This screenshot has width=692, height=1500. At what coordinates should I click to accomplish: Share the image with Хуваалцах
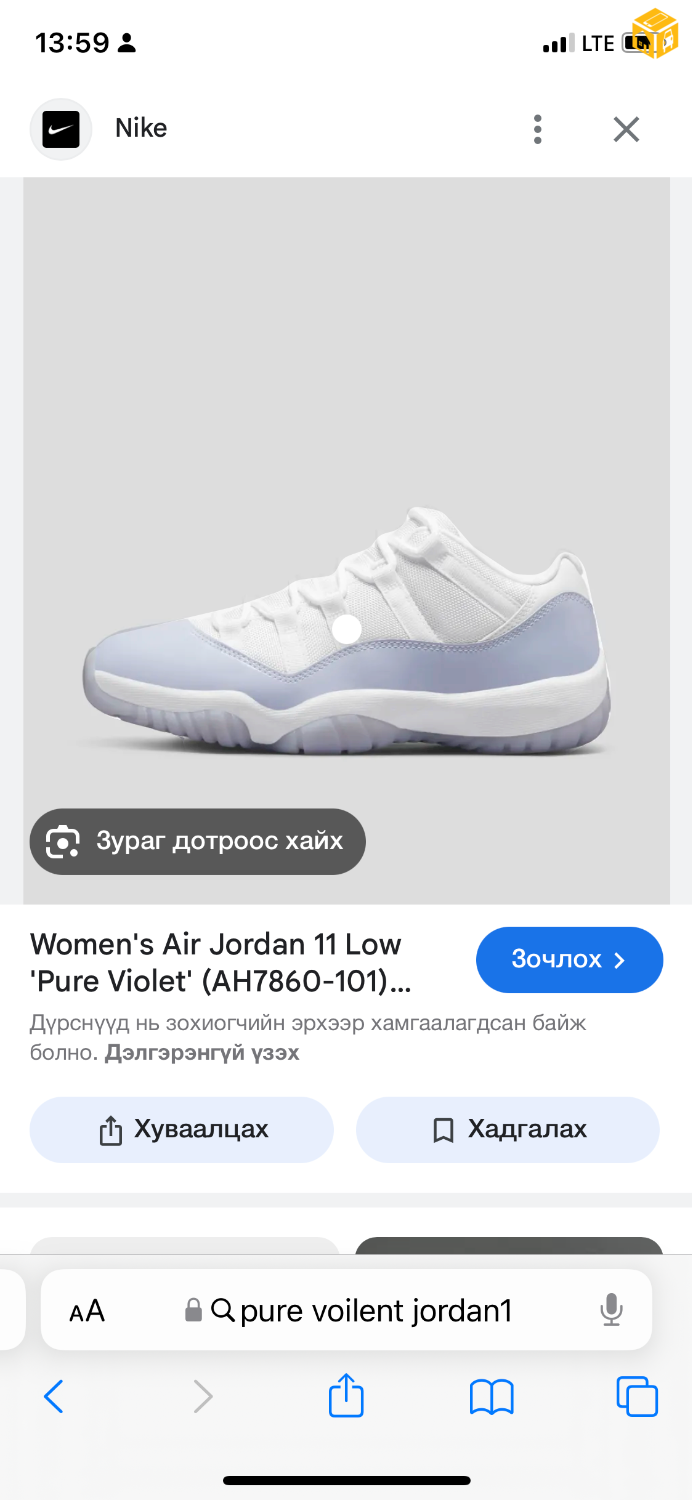click(x=182, y=1130)
